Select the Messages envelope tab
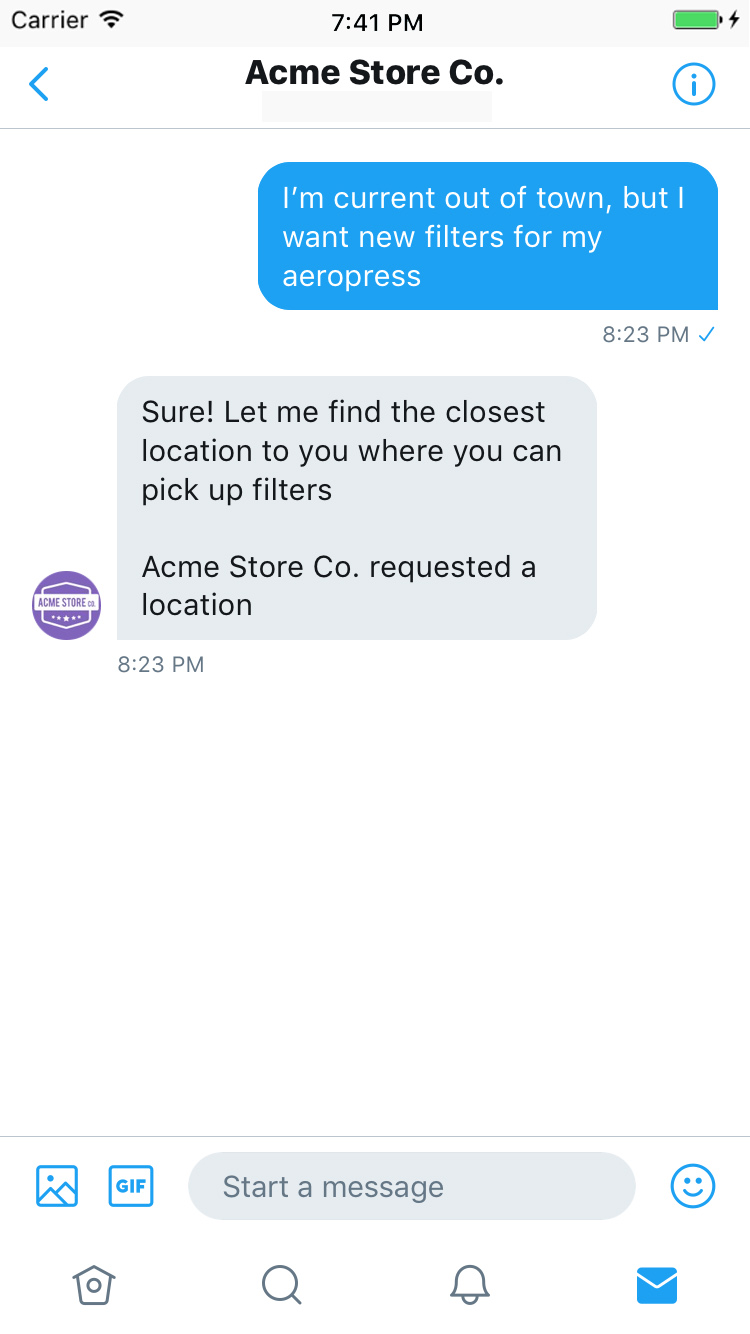Screen dimensions: 750x1334 tap(657, 1284)
